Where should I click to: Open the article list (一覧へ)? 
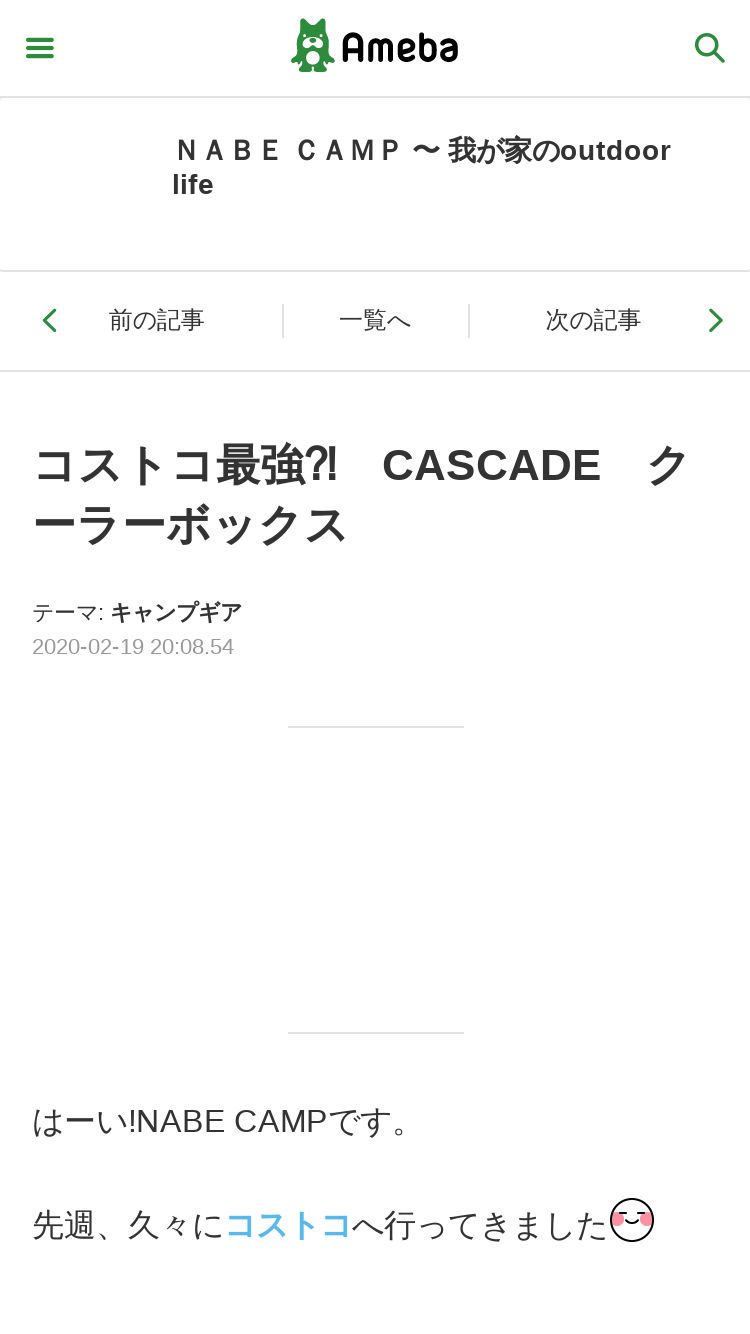pyautogui.click(x=375, y=320)
